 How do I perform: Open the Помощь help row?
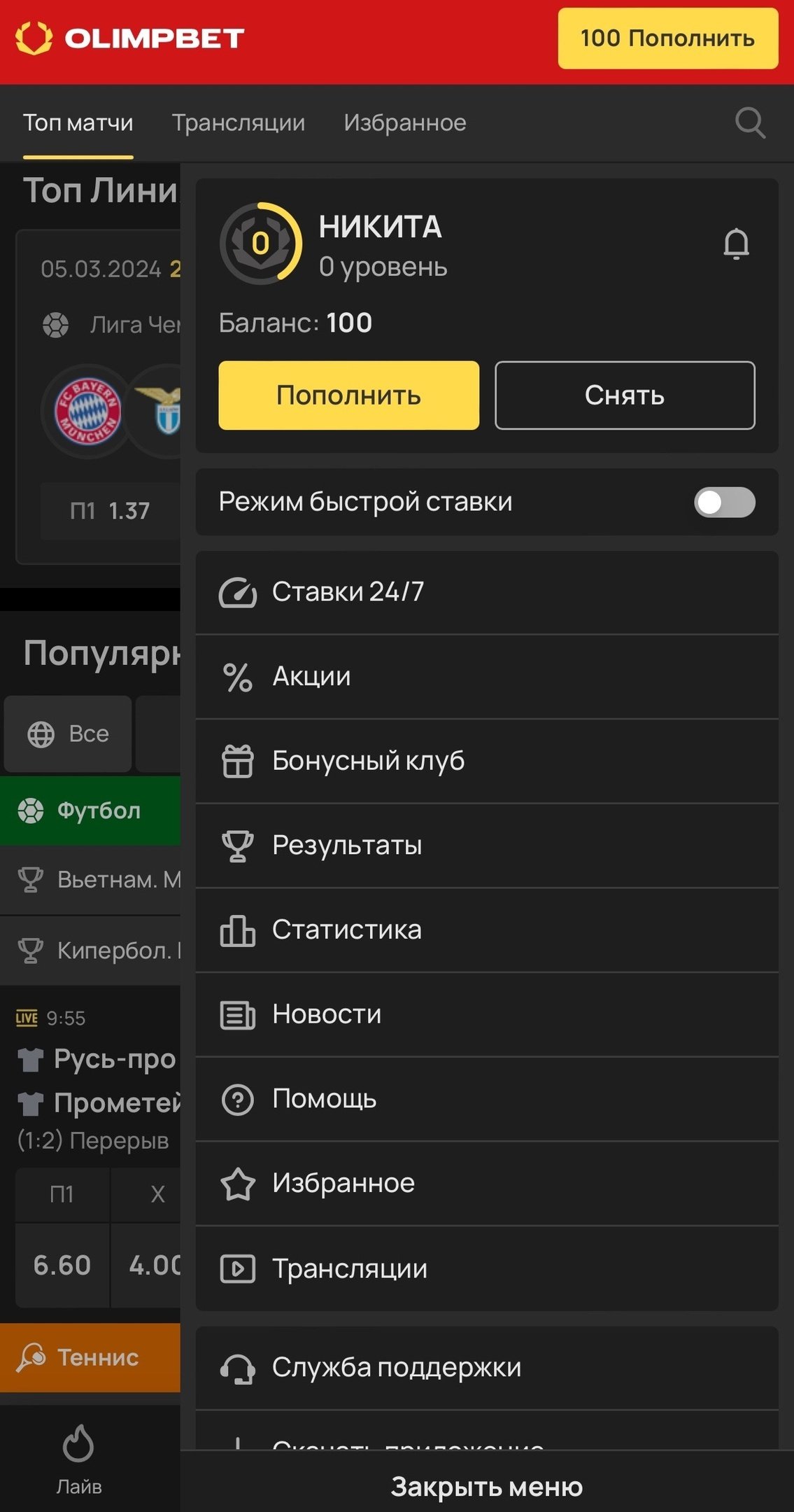tap(486, 1099)
